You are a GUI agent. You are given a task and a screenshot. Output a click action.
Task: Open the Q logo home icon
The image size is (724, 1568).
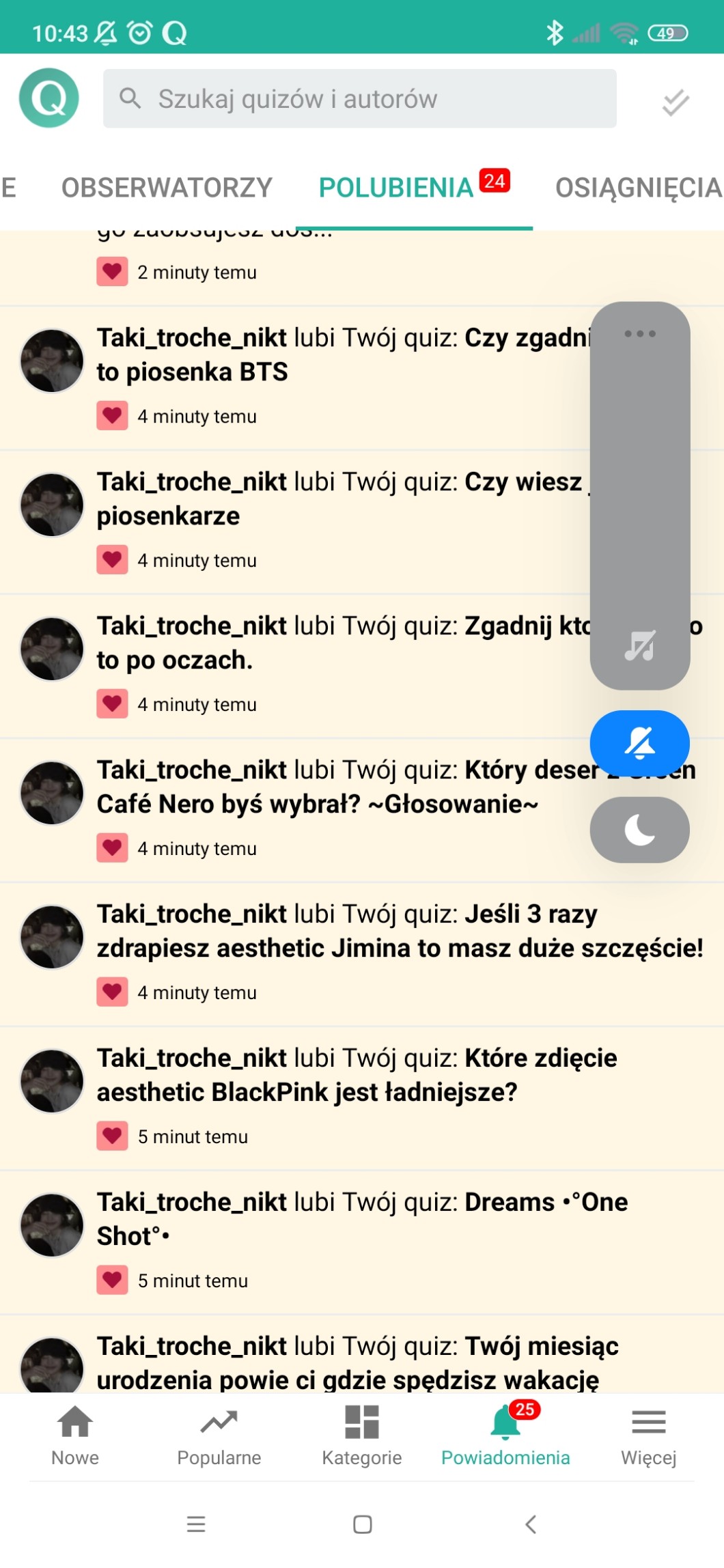(49, 98)
